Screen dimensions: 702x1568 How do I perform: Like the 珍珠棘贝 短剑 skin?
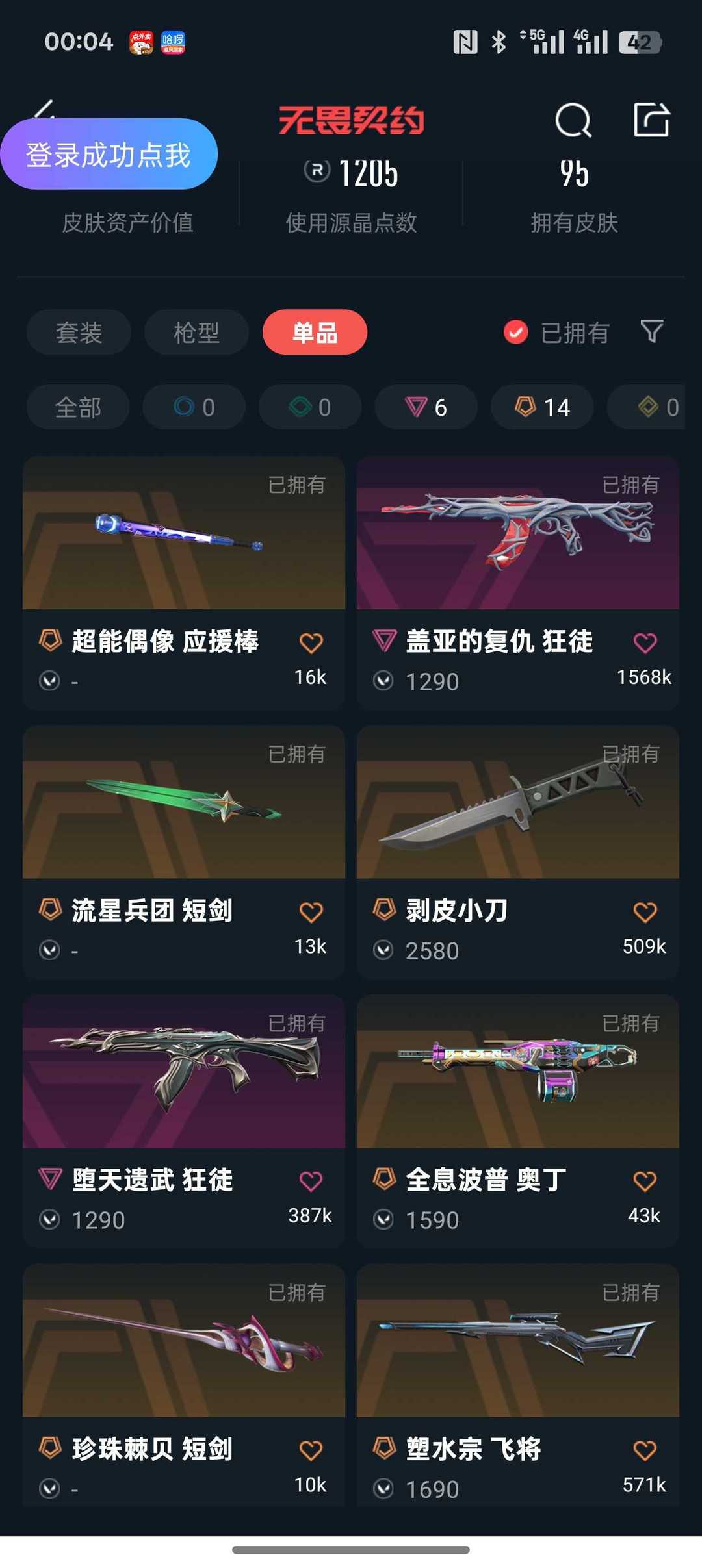click(x=311, y=1450)
